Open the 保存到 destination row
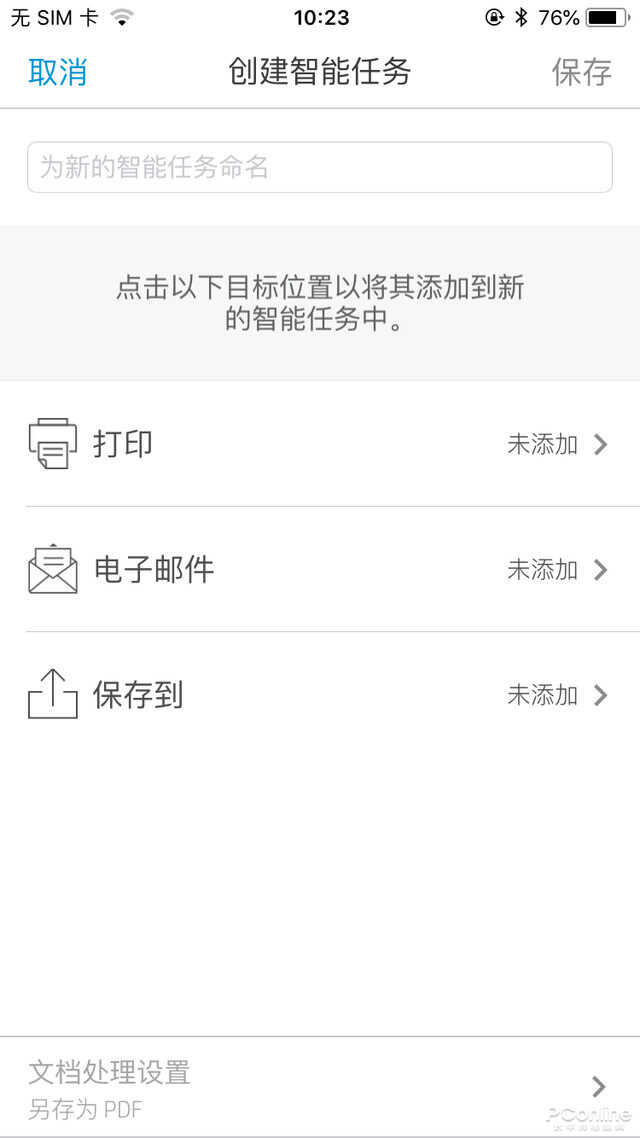 320,695
